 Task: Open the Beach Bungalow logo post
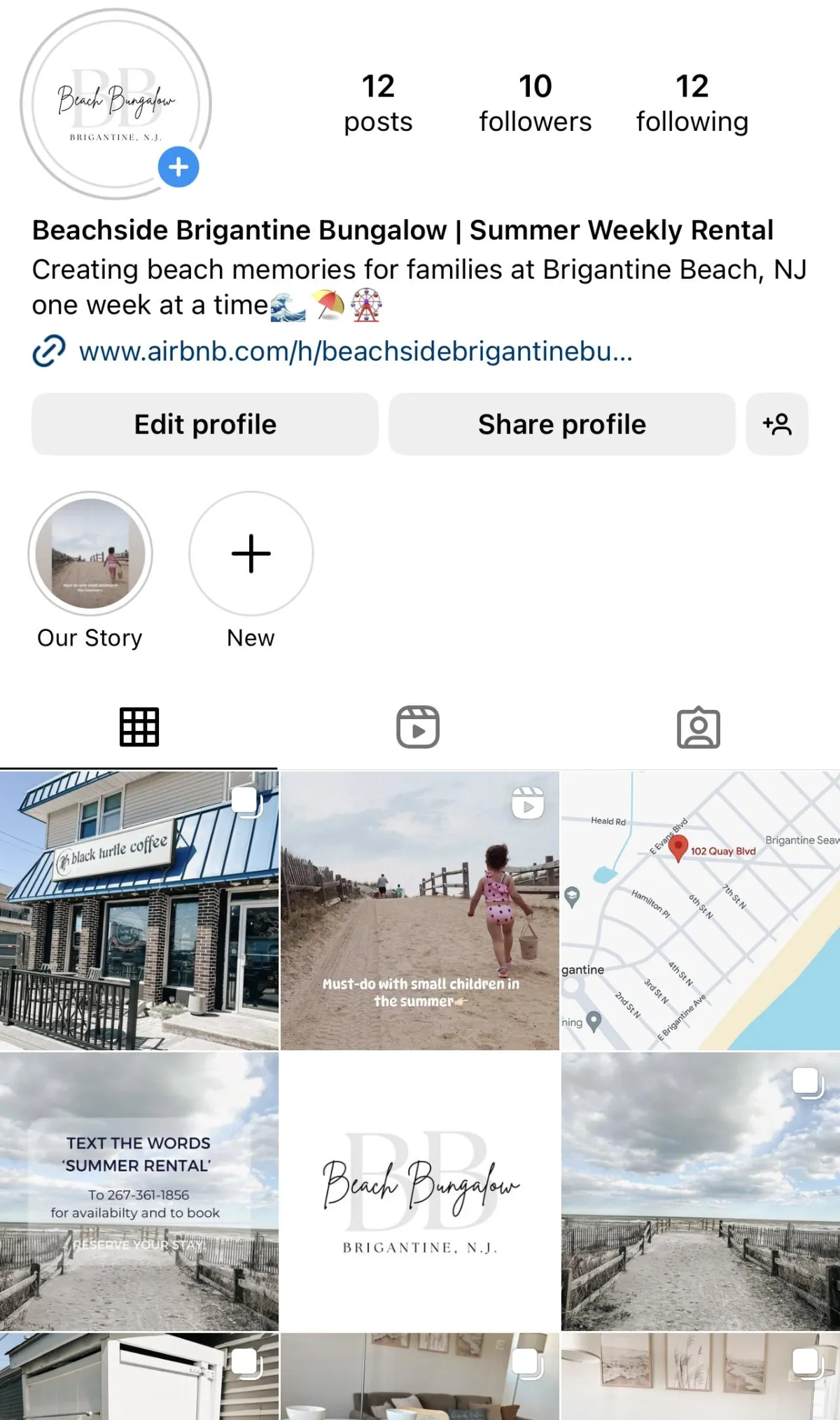coord(420,1192)
